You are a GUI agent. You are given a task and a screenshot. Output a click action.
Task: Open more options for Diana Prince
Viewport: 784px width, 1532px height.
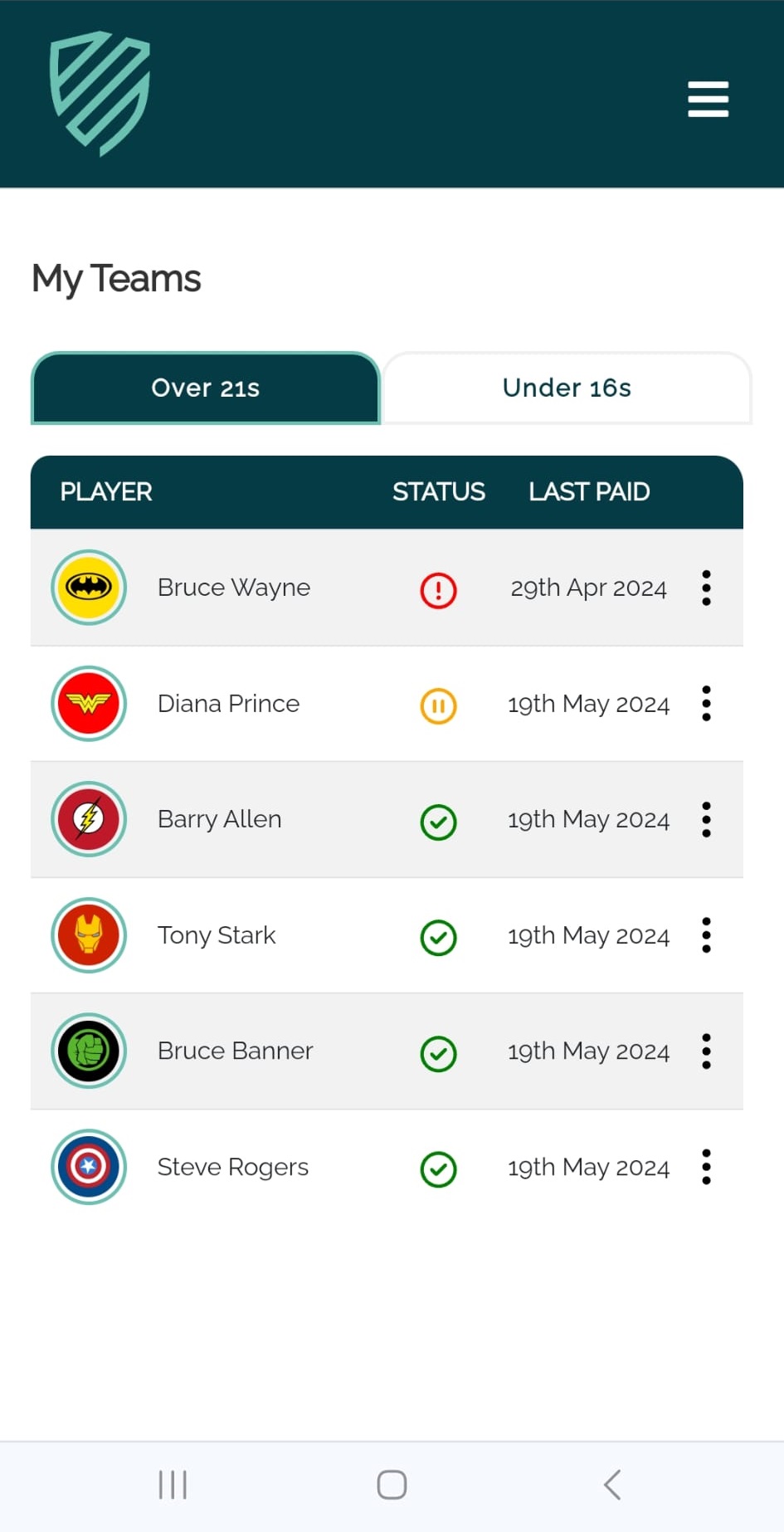[x=706, y=704]
